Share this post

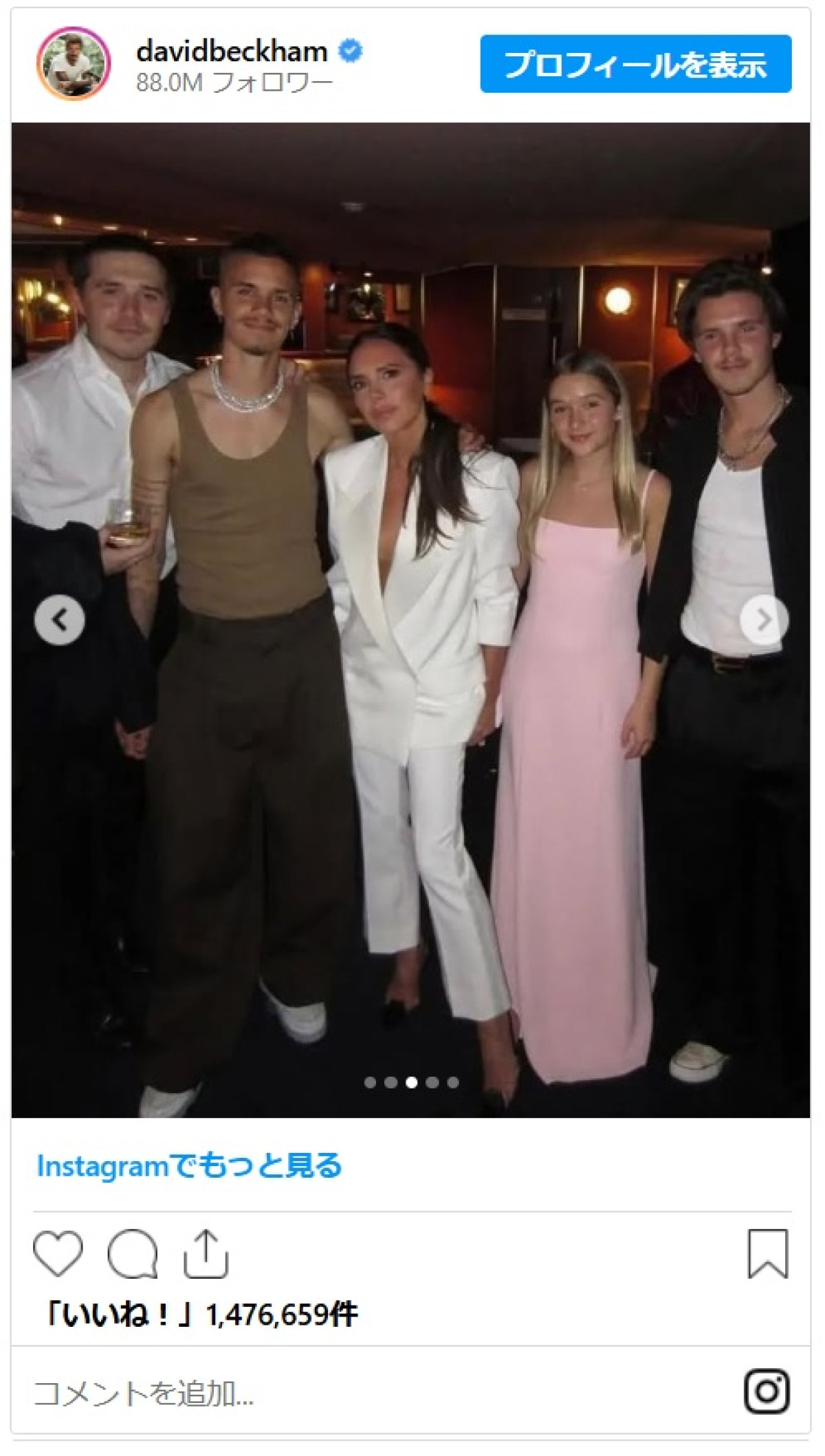206,1254
